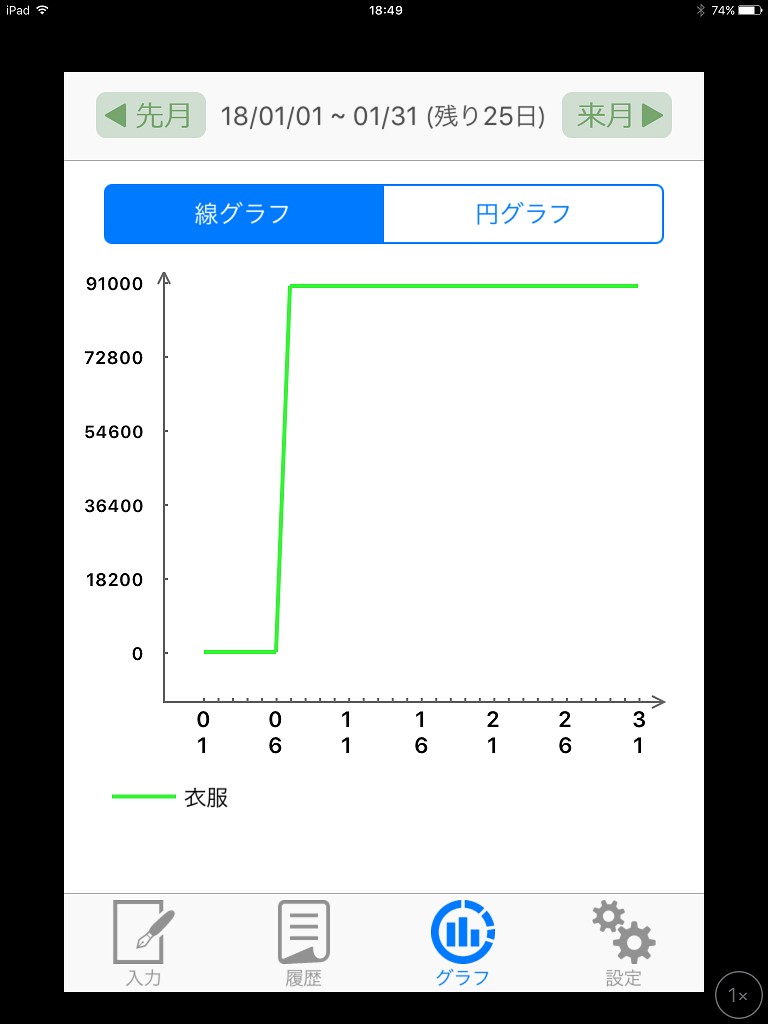Viewport: 768px width, 1024px height.
Task: Go to previous month with 先月
Action: [151, 115]
